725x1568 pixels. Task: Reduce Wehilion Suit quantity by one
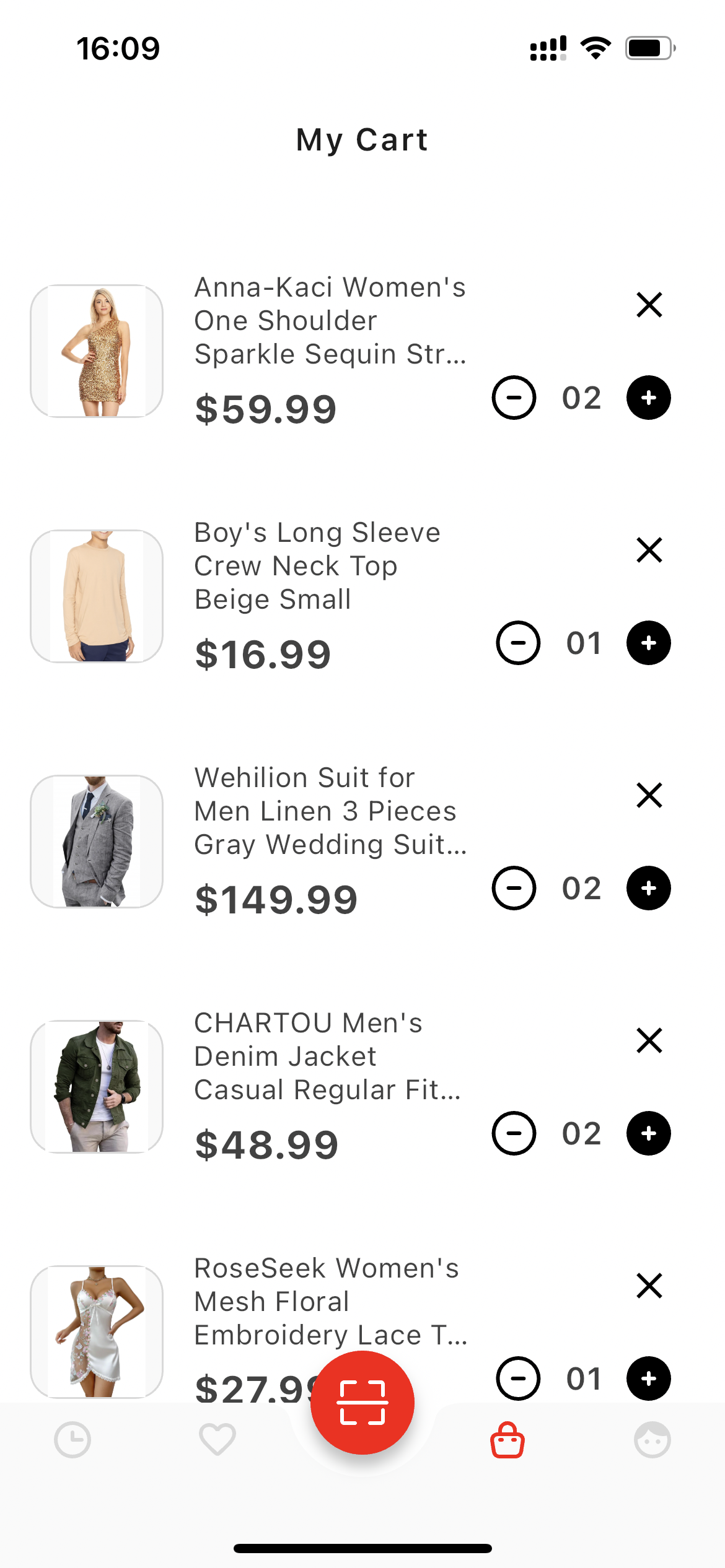coord(514,888)
